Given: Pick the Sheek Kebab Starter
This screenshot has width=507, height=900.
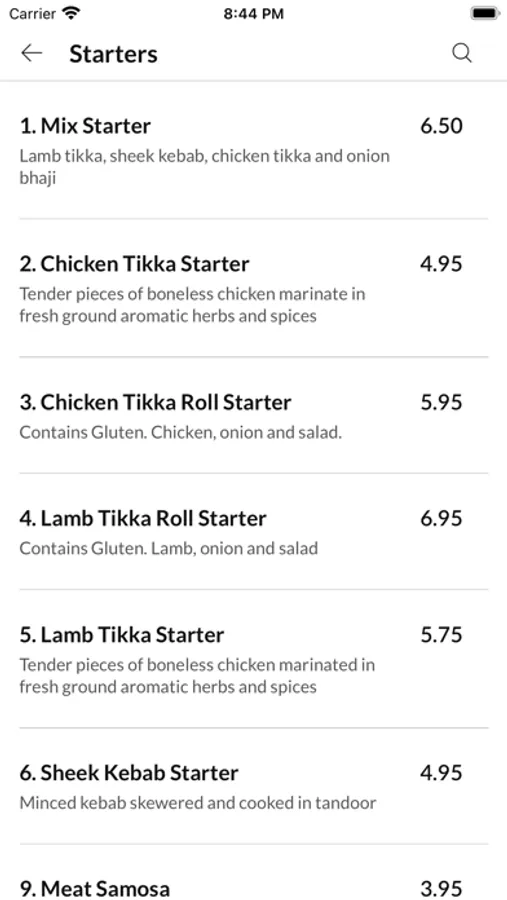Looking at the screenshot, I should tap(253, 786).
